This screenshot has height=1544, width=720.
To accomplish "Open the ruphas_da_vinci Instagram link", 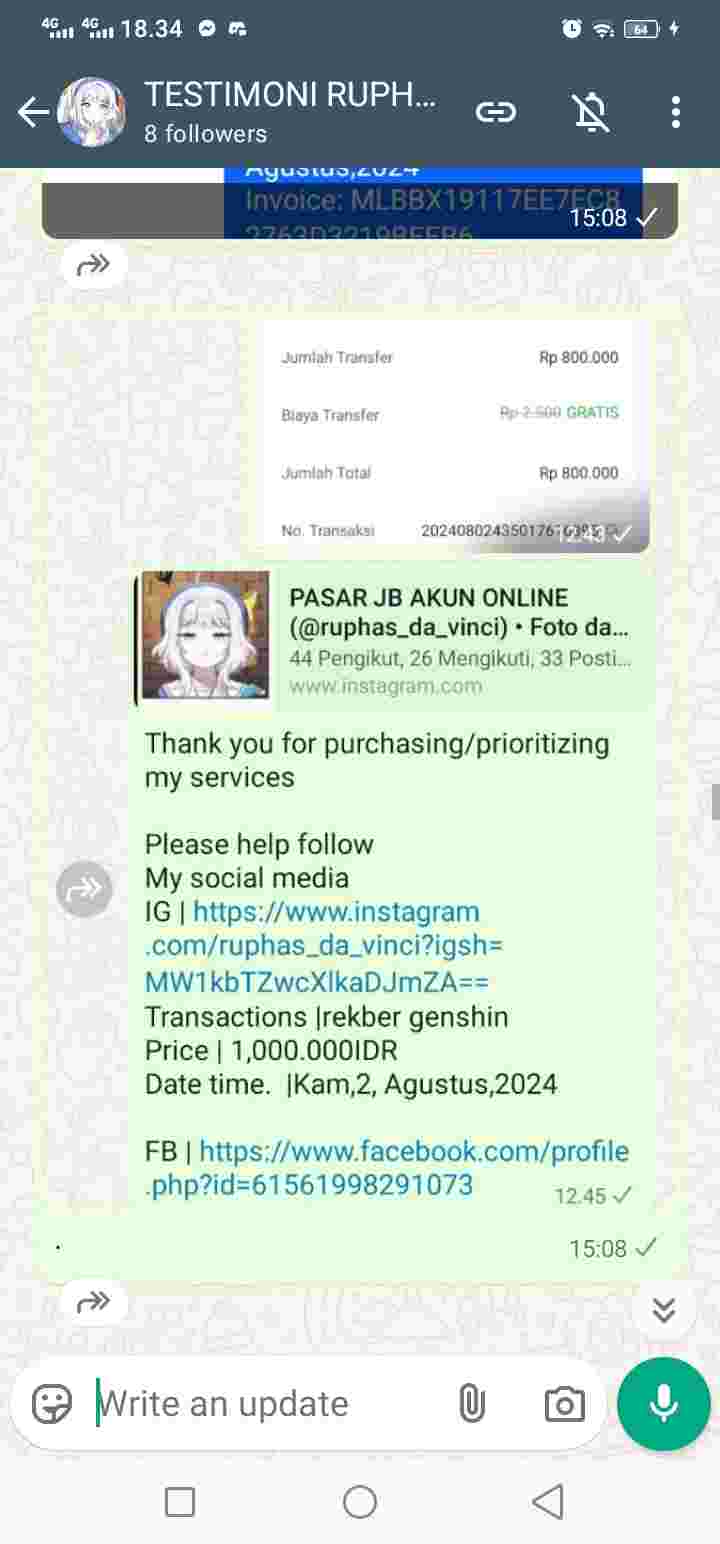I will 312,947.
